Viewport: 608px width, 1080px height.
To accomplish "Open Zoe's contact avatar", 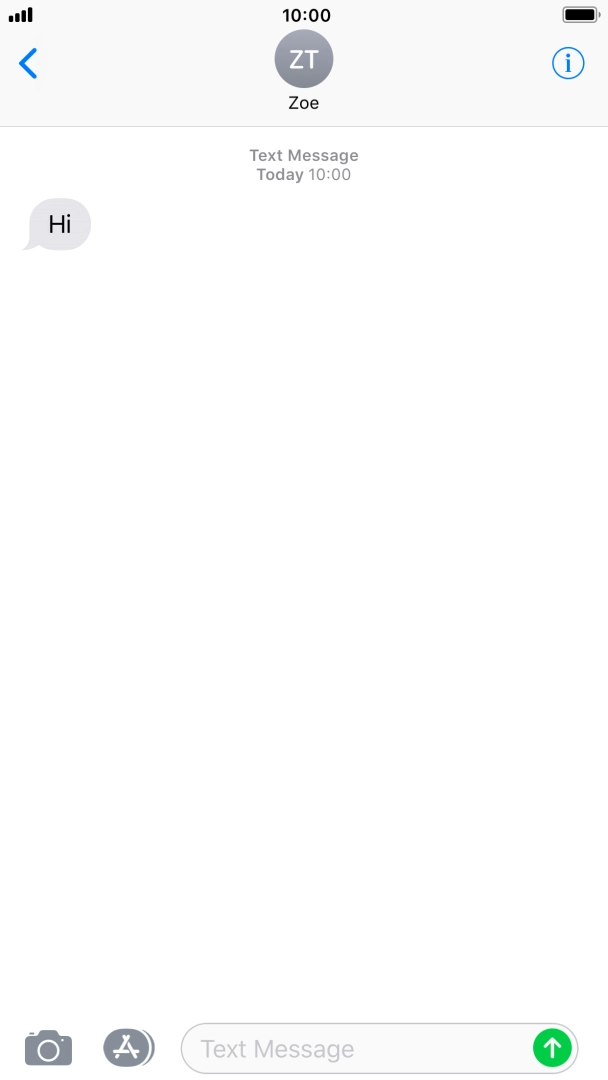I will click(x=303, y=60).
